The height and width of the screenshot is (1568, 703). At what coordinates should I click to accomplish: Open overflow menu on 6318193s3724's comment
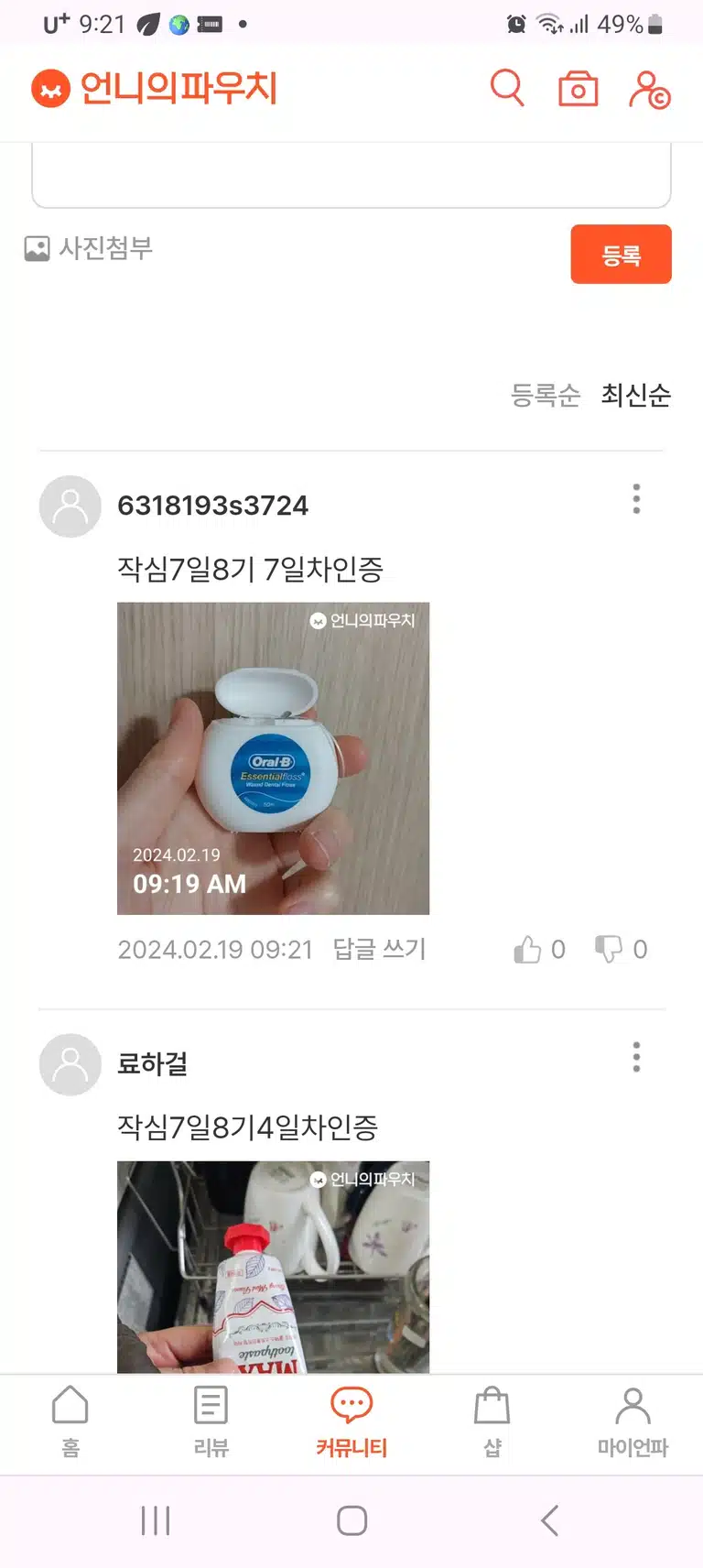point(636,499)
